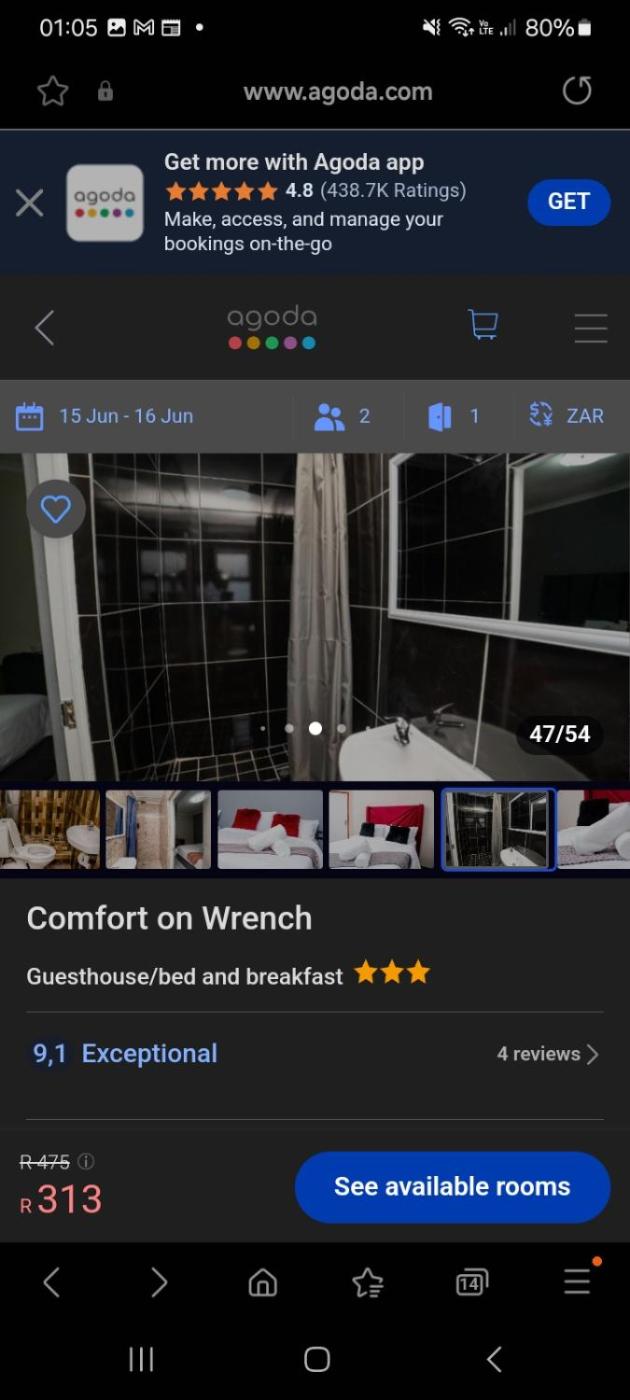View the toilet and sink thumbnail
The image size is (630, 1400).
tap(50, 829)
